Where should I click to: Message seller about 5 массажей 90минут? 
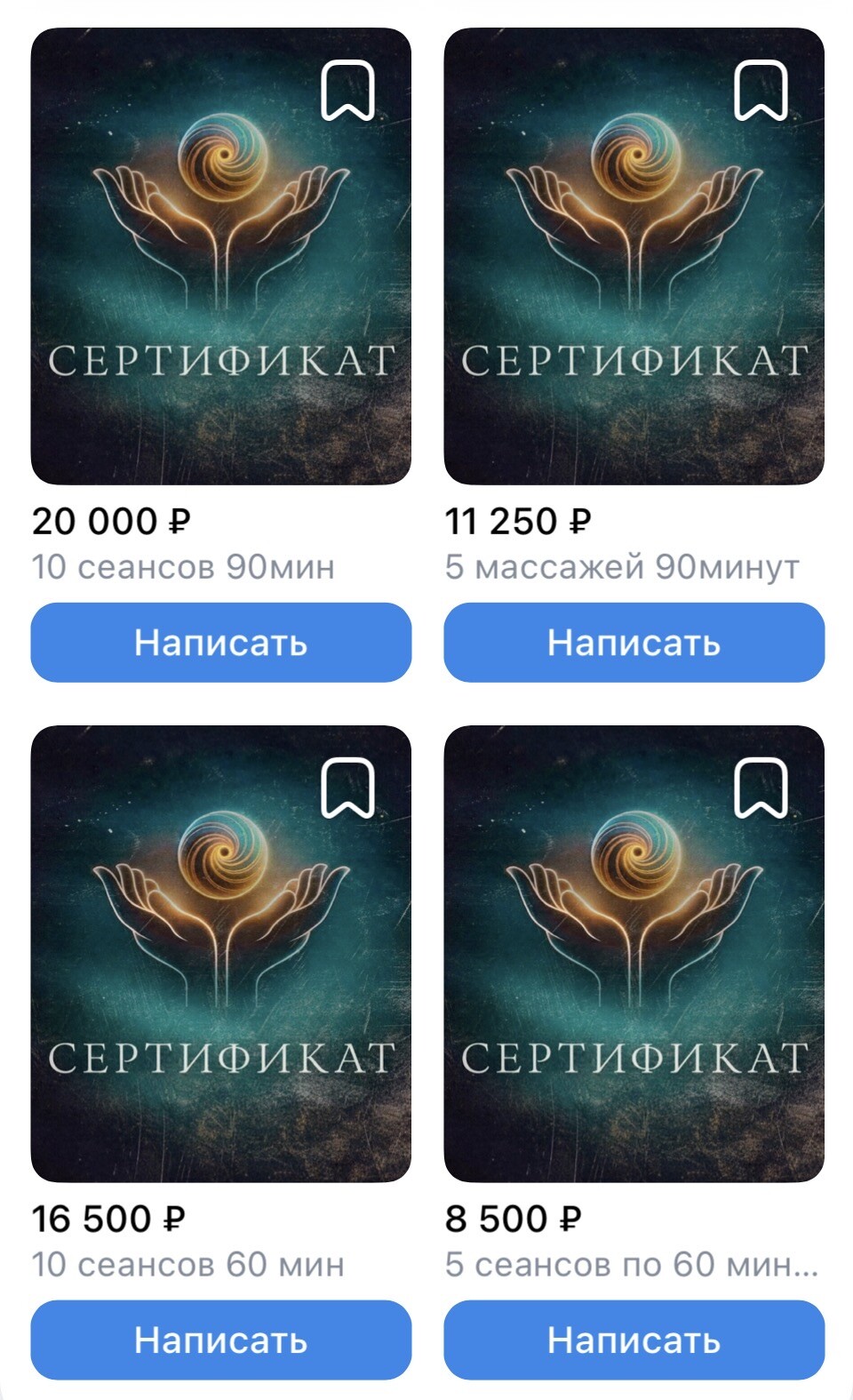[x=634, y=642]
